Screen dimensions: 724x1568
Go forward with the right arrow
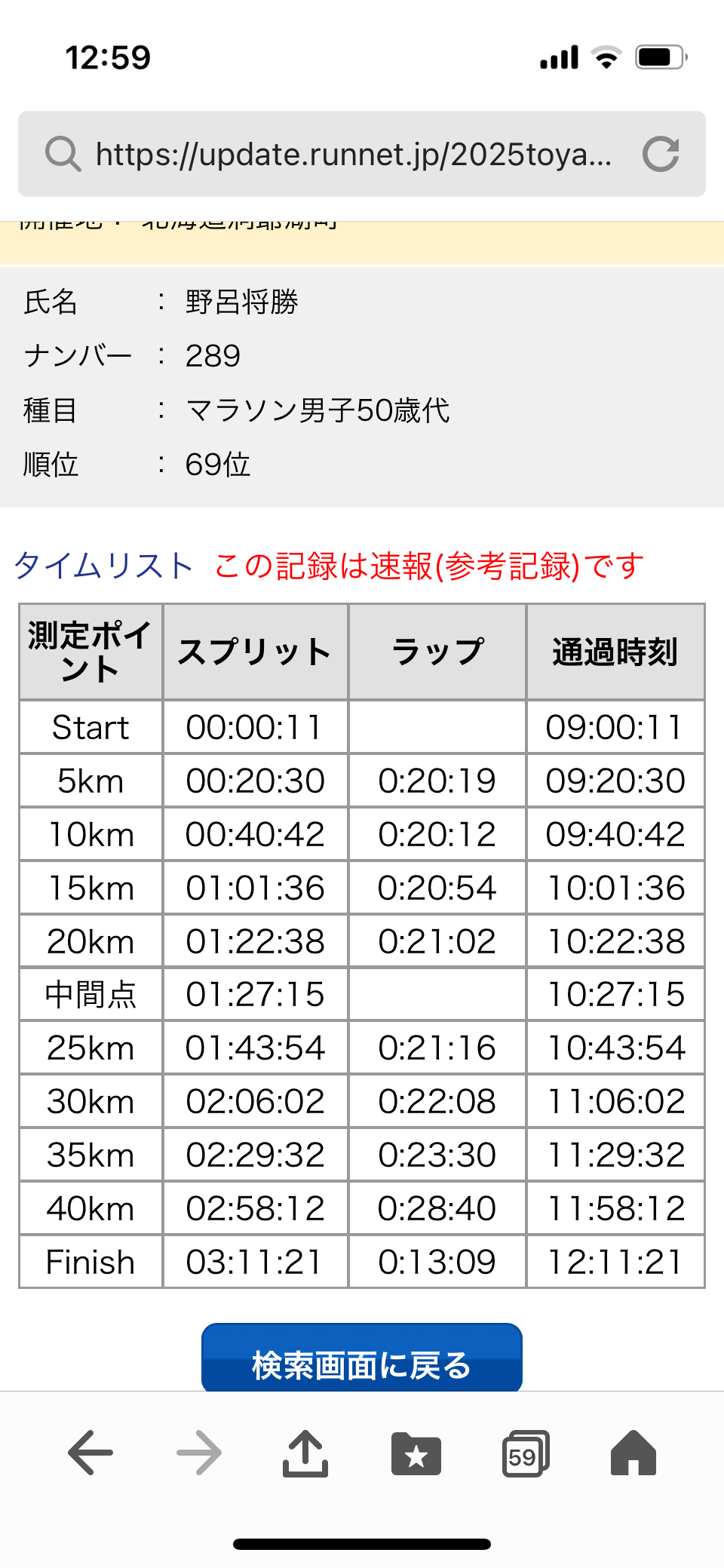point(199,1453)
